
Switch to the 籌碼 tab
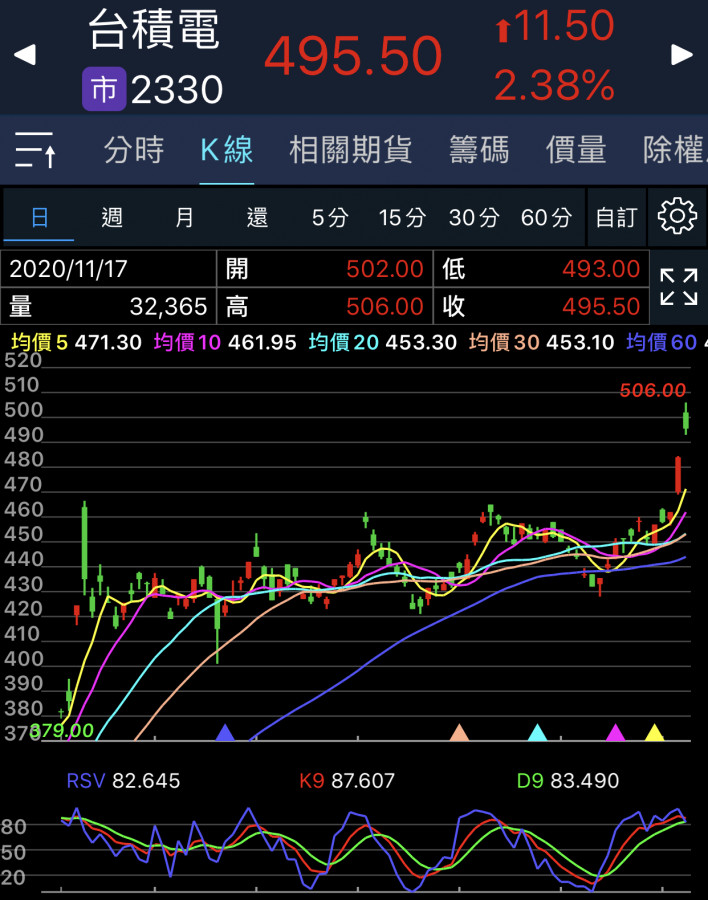(x=479, y=151)
